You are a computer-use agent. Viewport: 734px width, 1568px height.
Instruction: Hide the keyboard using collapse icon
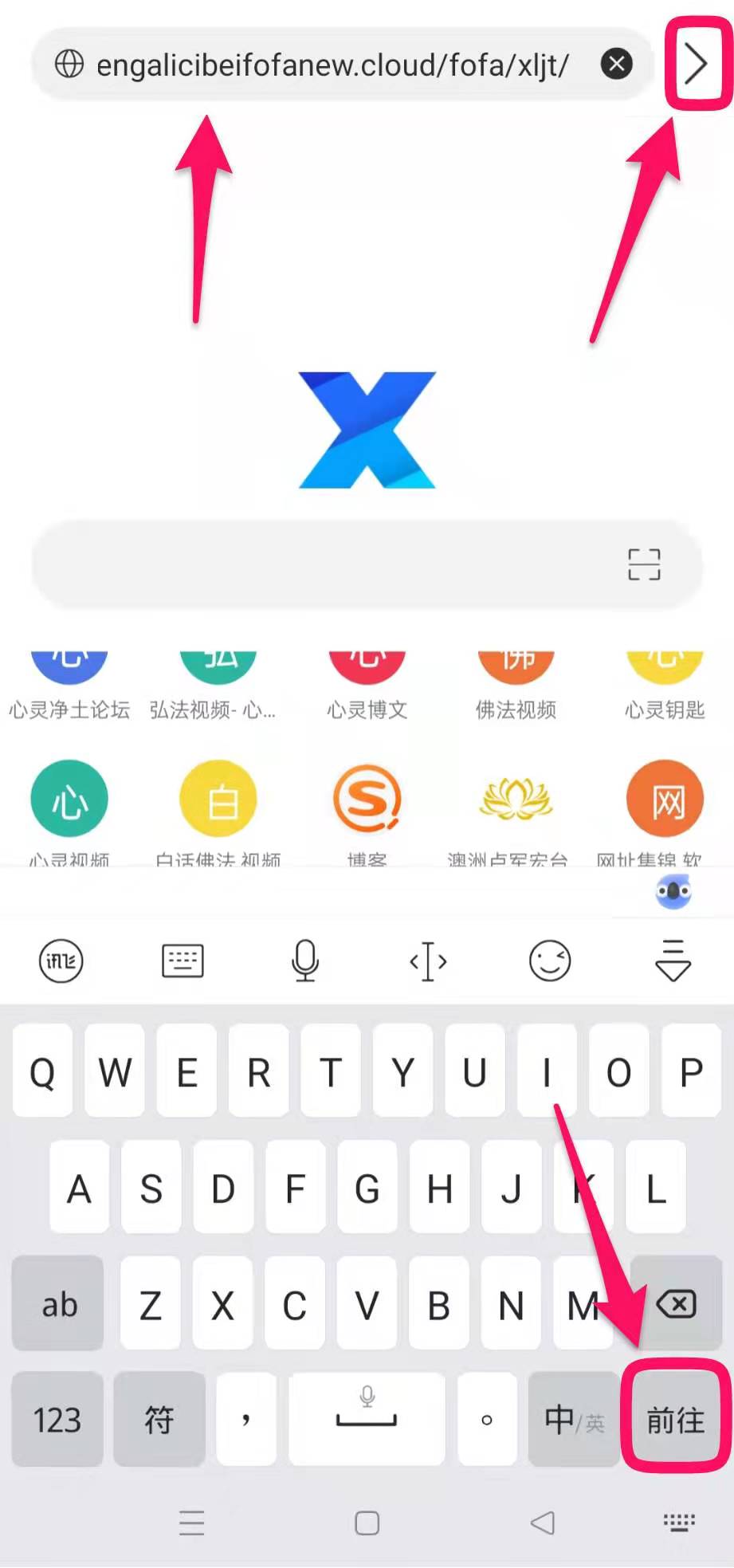pyautogui.click(x=673, y=961)
